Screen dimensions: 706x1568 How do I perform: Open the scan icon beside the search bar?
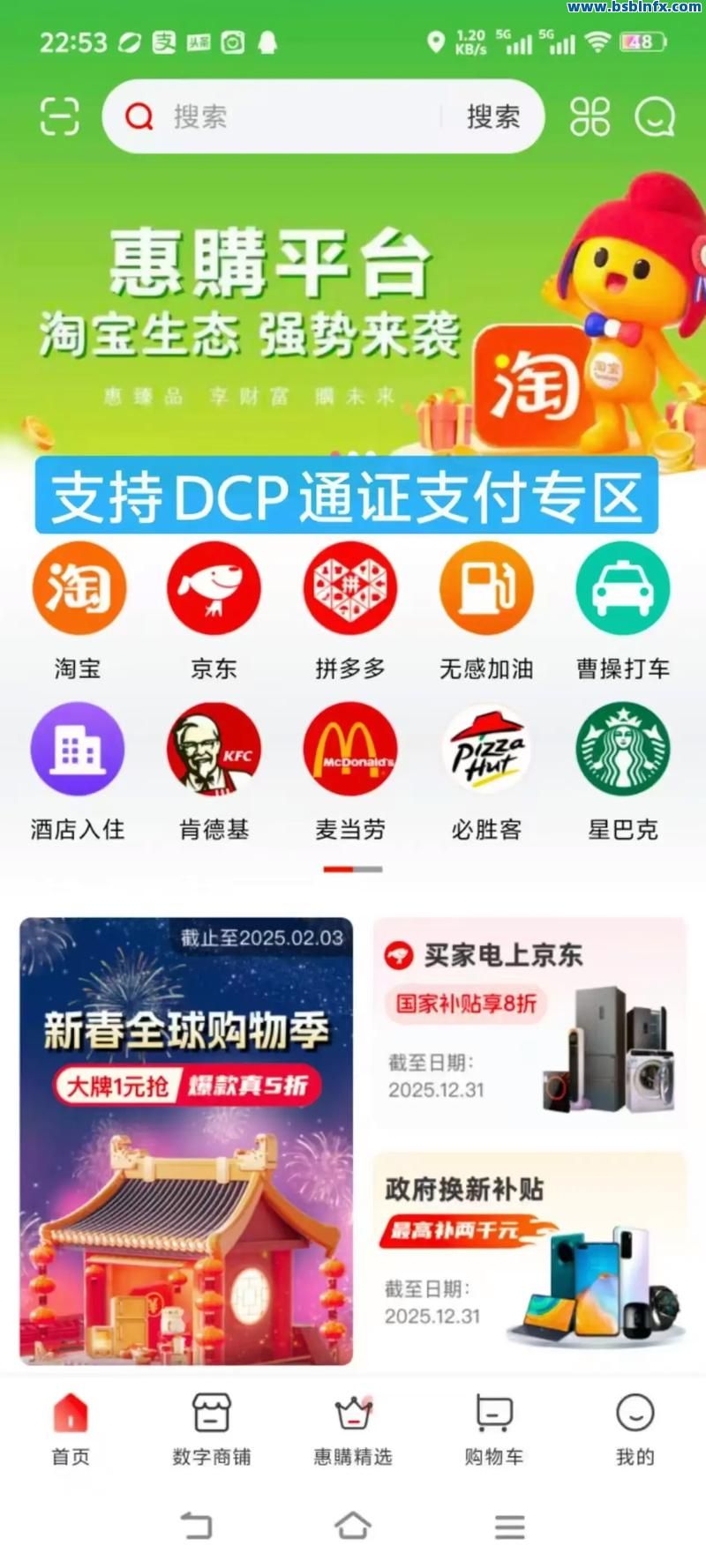[x=59, y=116]
